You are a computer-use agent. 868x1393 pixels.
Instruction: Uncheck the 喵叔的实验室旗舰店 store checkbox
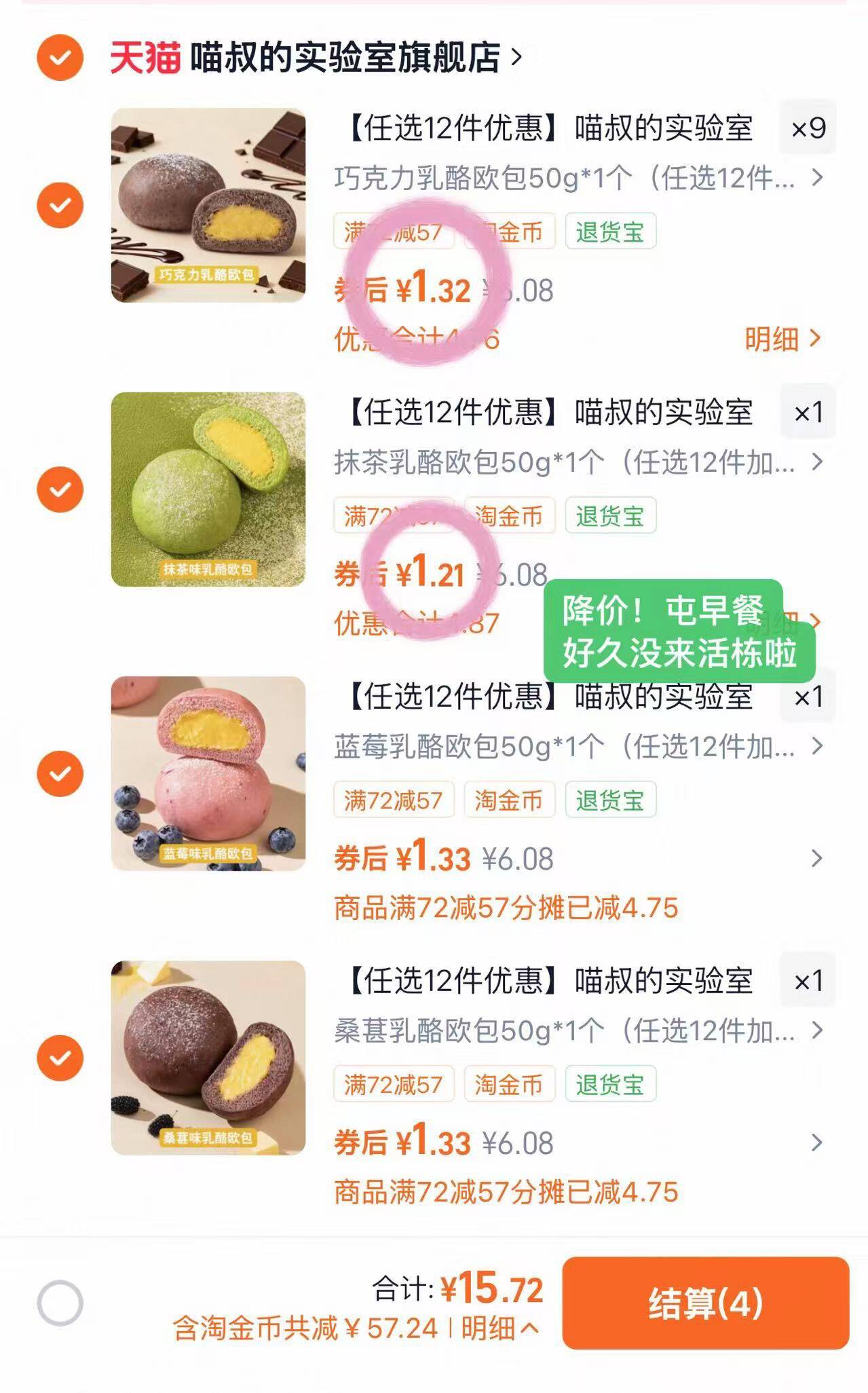(x=60, y=58)
